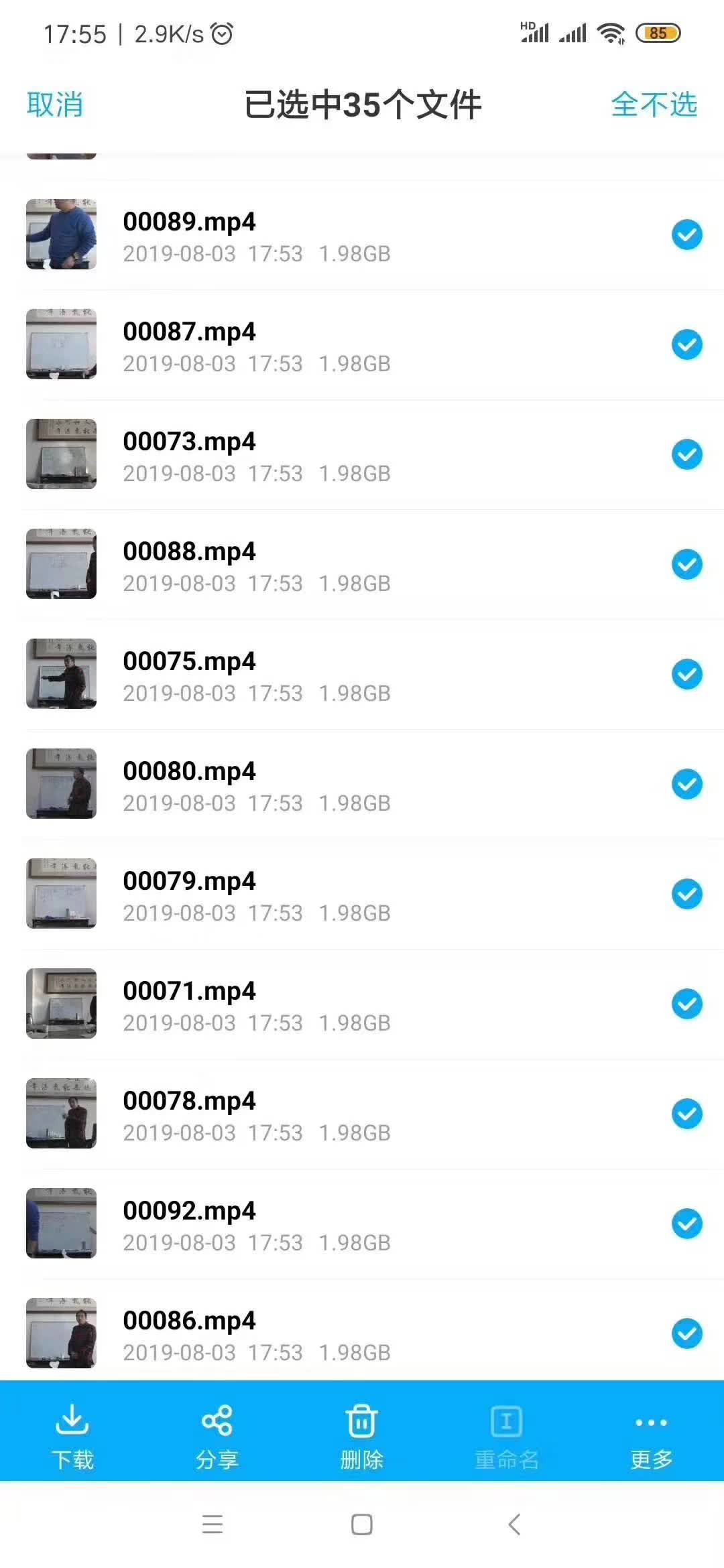Tap 取消 to cancel selection
The height and width of the screenshot is (1568, 724).
[x=55, y=105]
